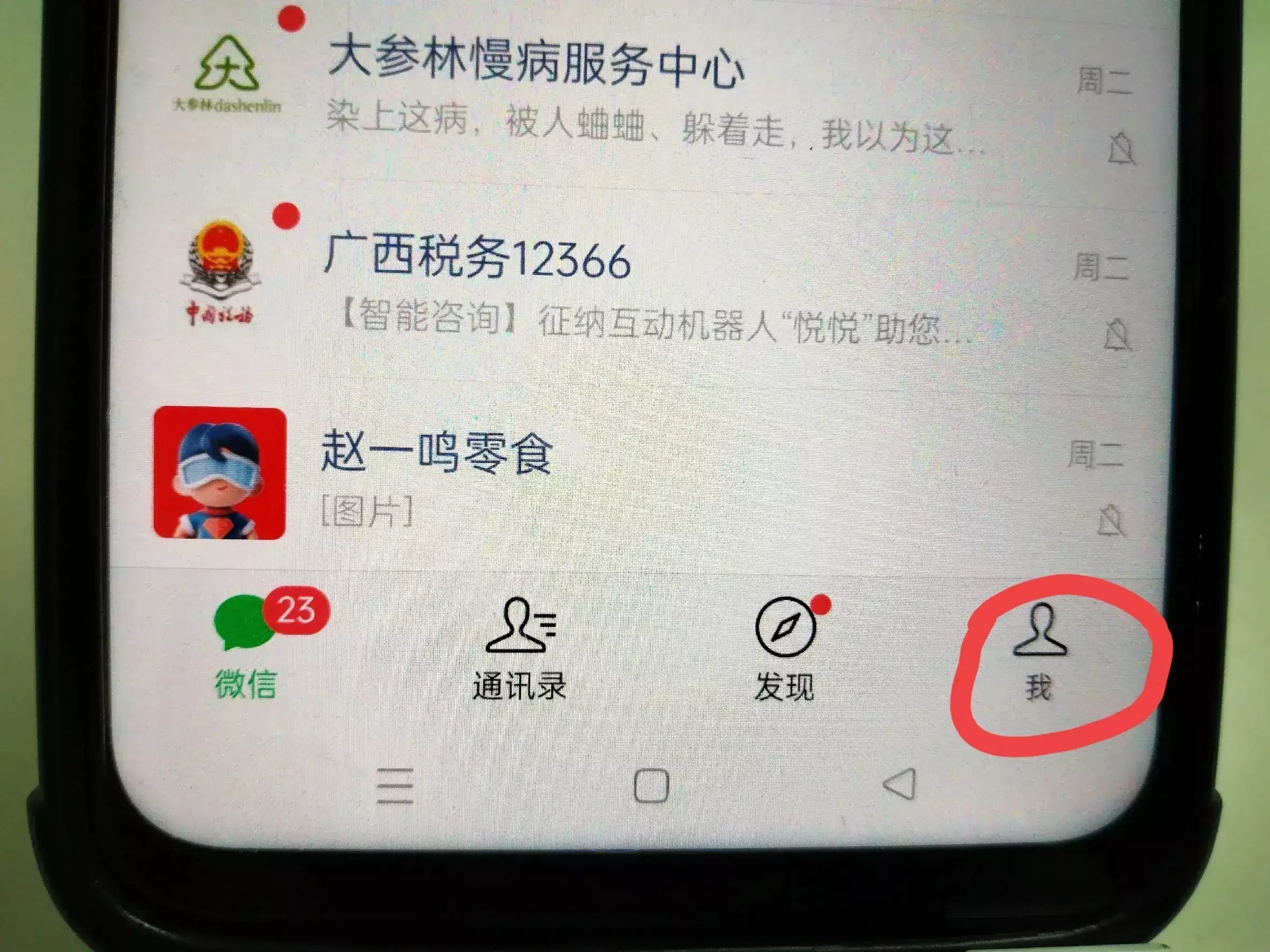Open the 我 profile tab

1039,651
